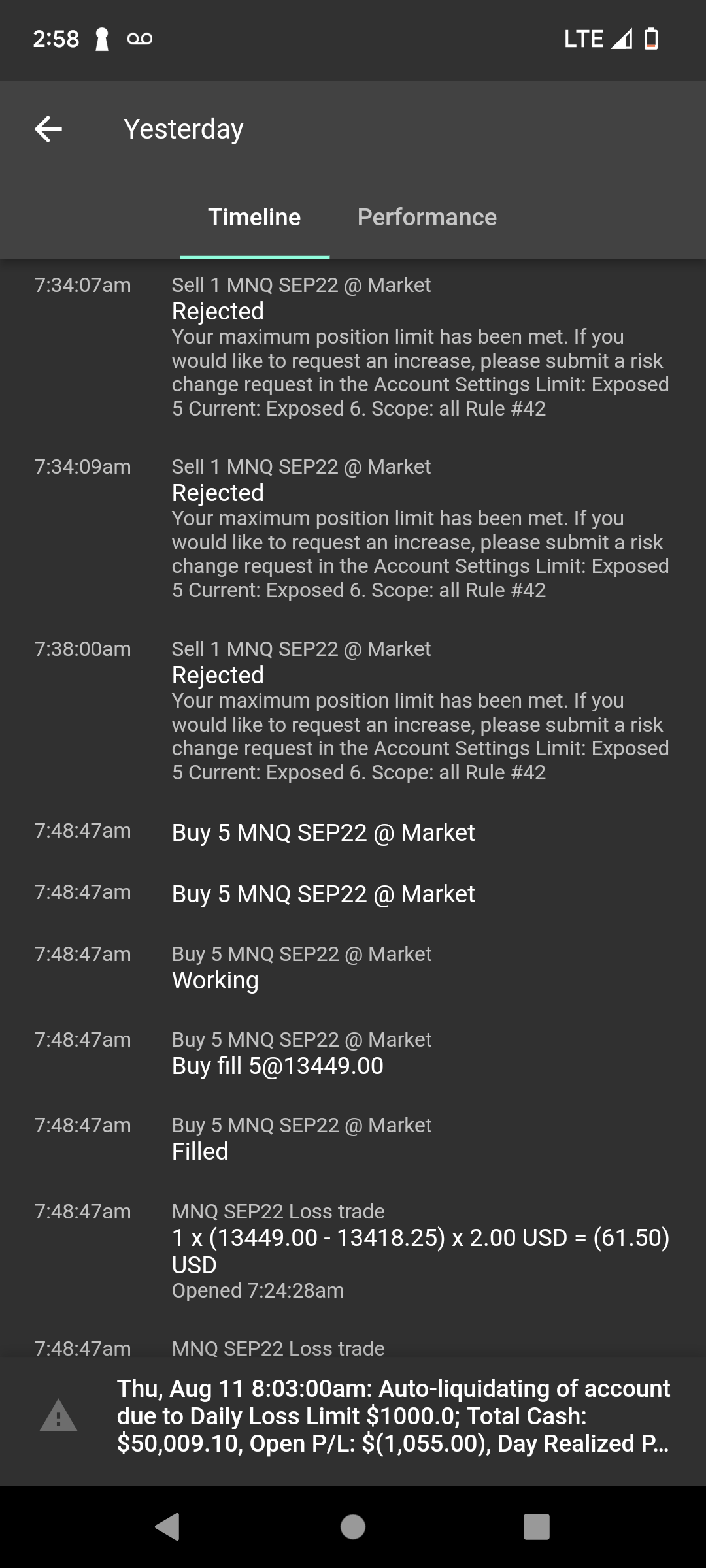Select the Timeline tab
Image resolution: width=706 pixels, height=1568 pixels.
(254, 217)
